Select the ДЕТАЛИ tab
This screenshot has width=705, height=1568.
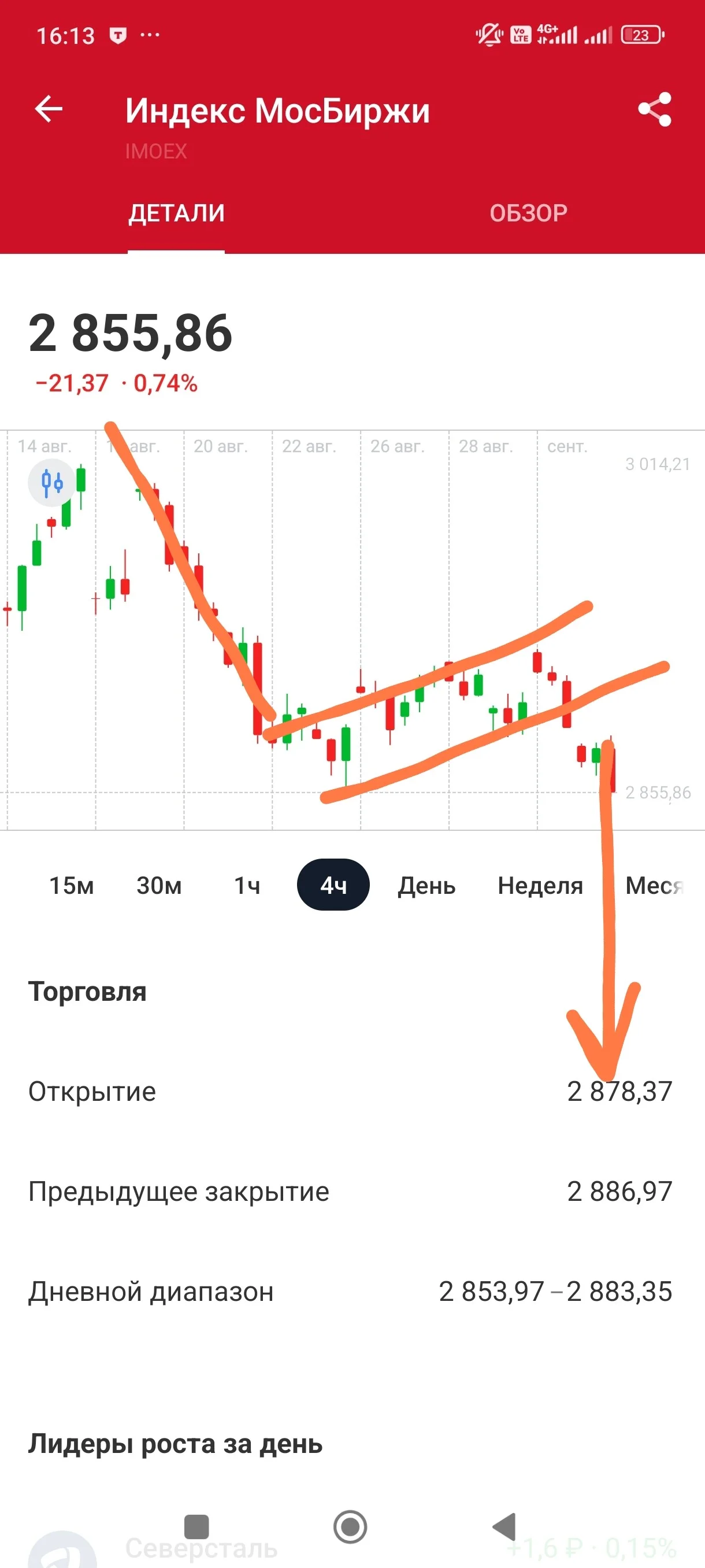176,213
